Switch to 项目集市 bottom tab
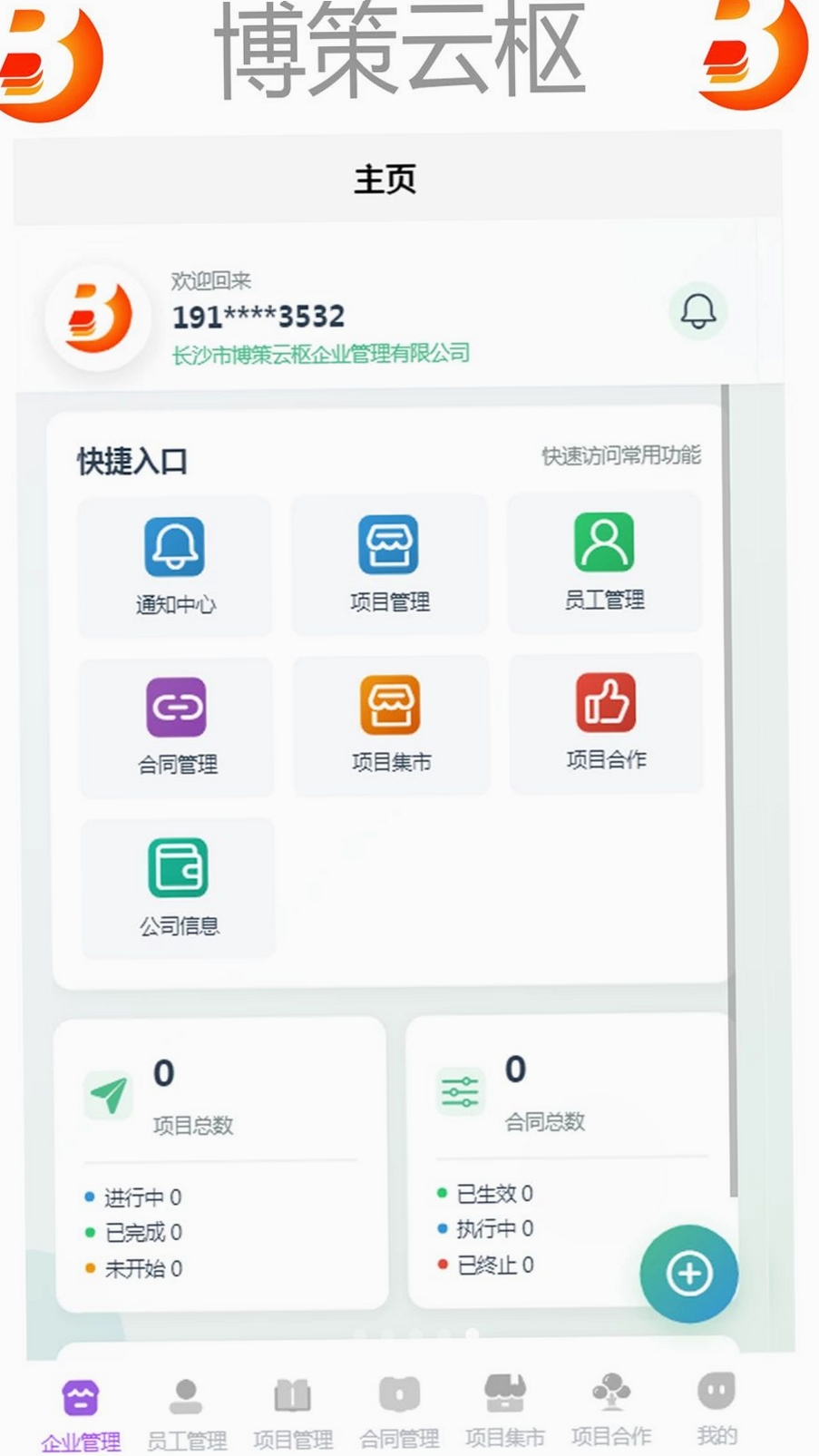The width and height of the screenshot is (819, 1456). 505,1412
